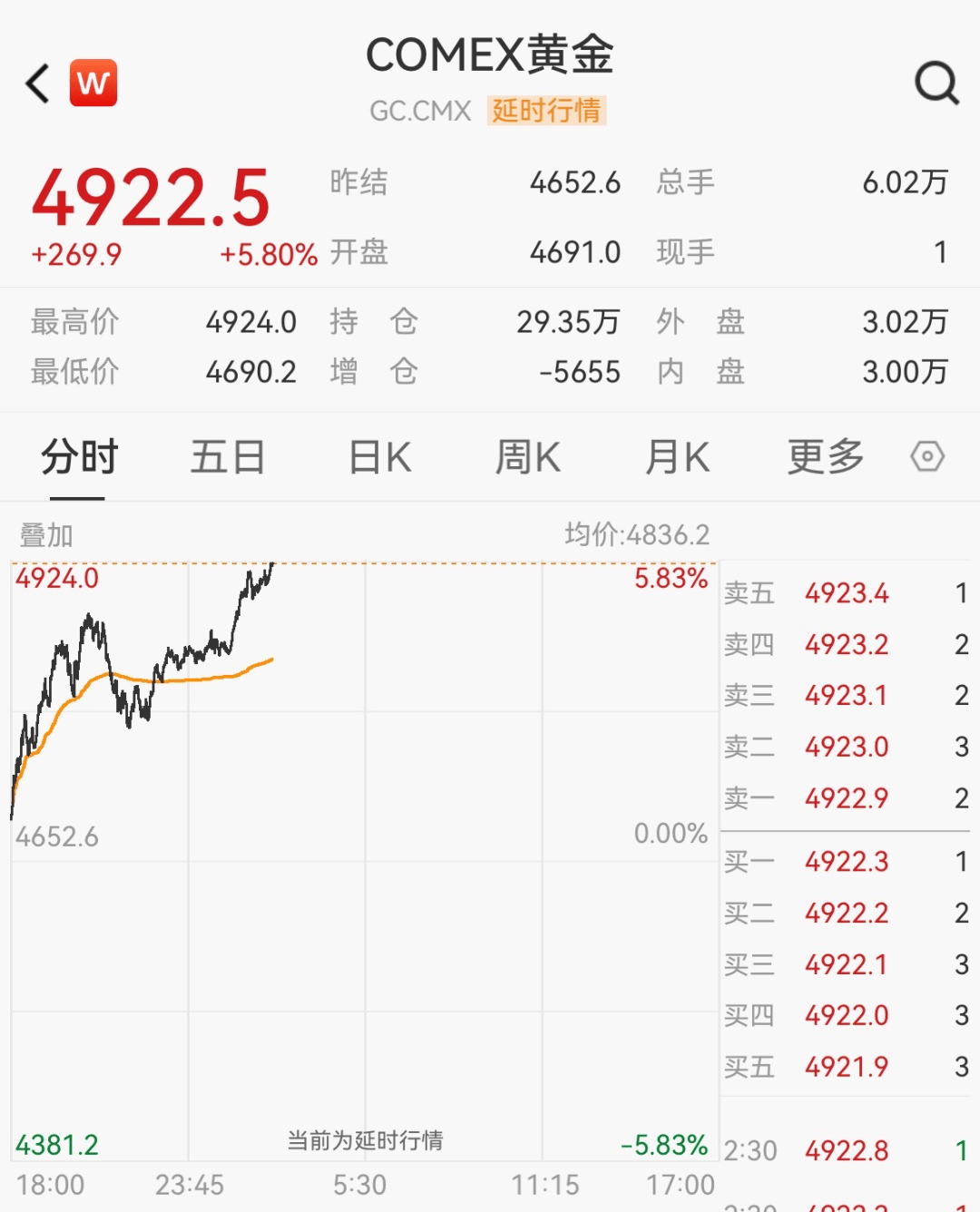Switch to the 日K chart

[x=380, y=457]
